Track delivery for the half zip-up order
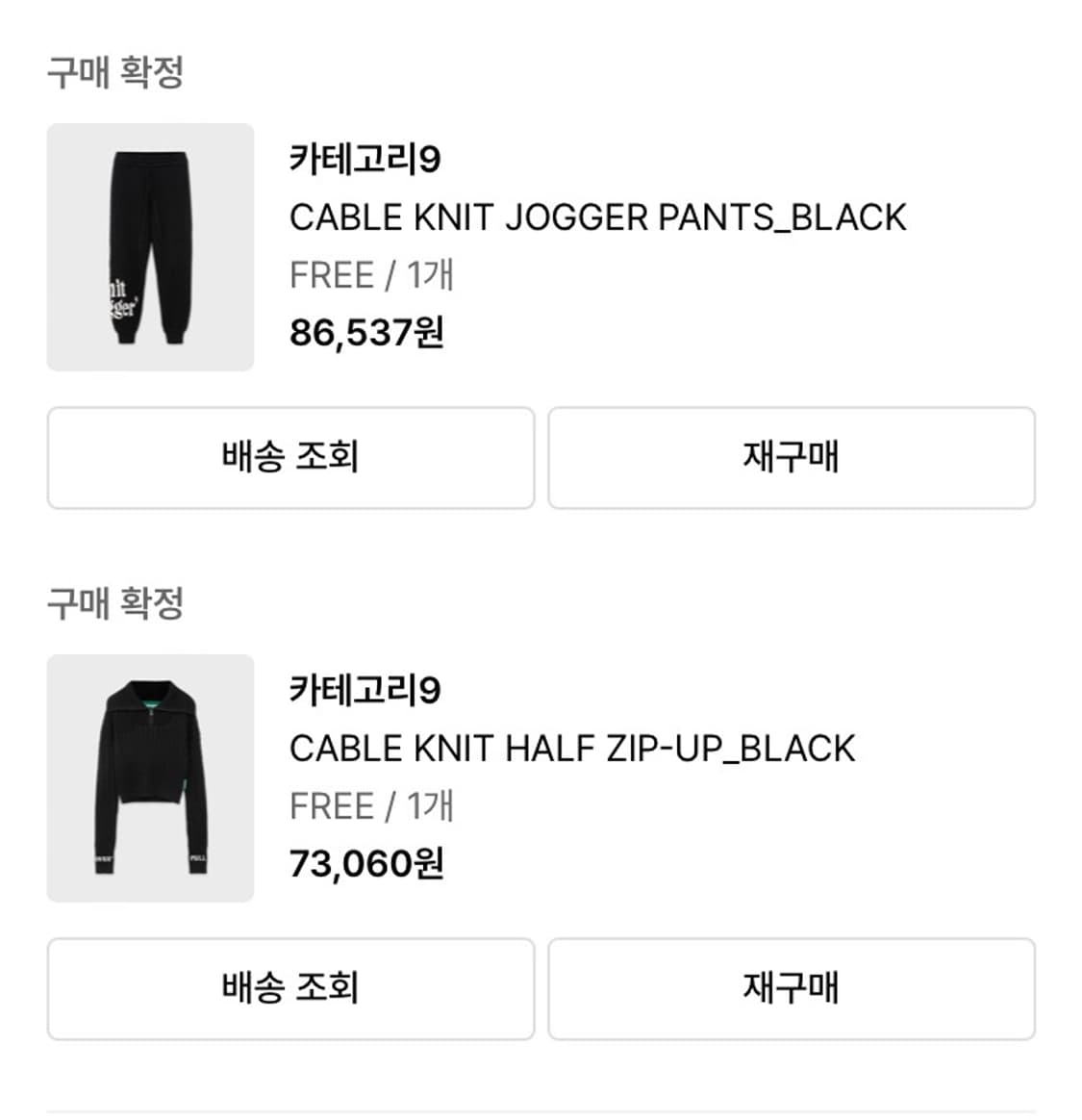1082x1120 pixels. pyautogui.click(x=289, y=989)
